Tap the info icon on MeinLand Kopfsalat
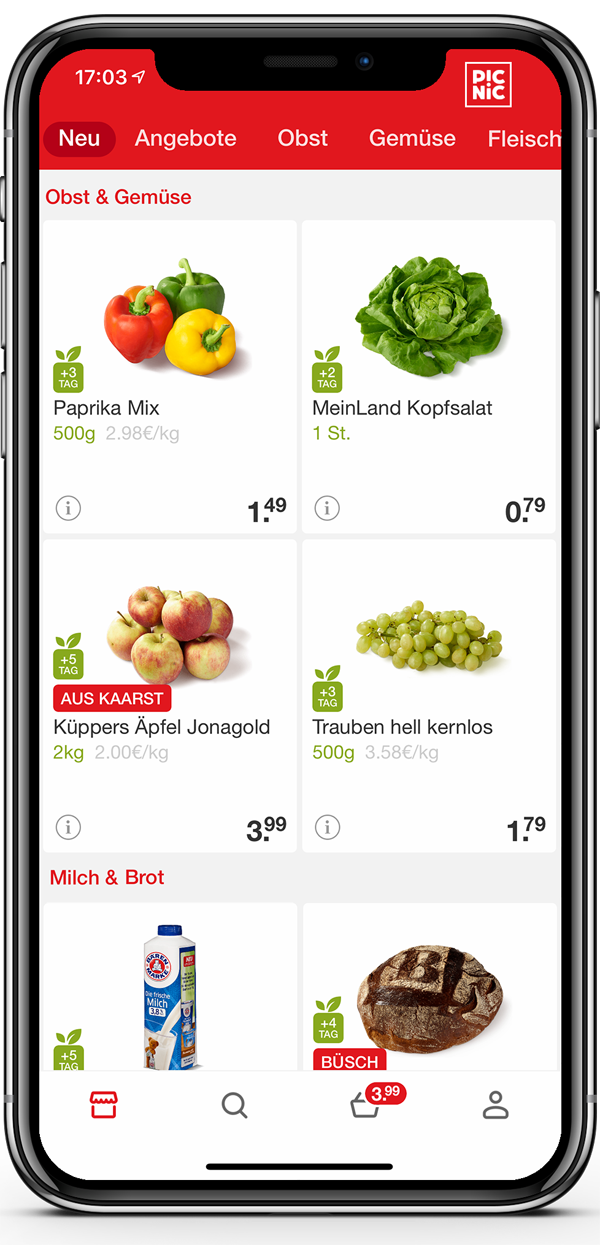 (327, 508)
